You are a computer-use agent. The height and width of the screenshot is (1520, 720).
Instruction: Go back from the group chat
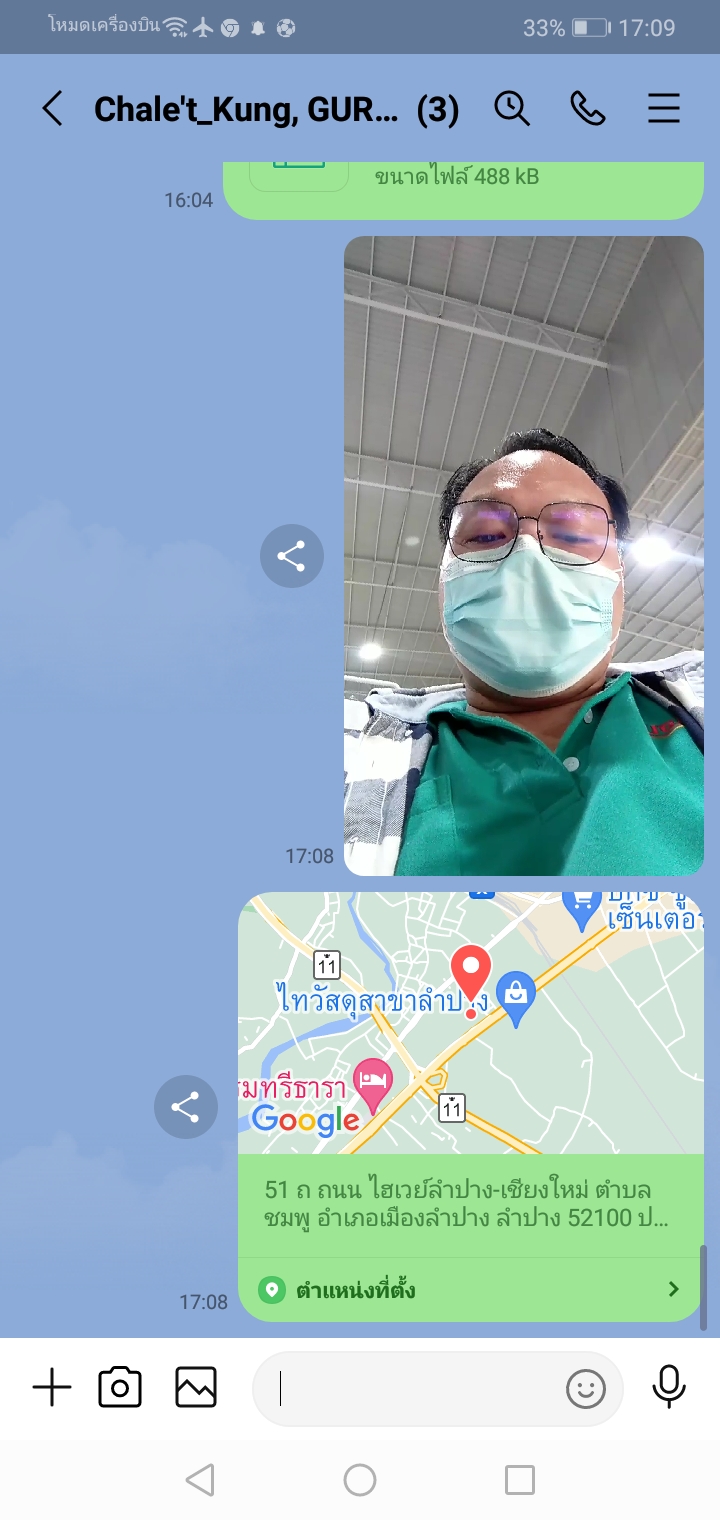click(52, 108)
